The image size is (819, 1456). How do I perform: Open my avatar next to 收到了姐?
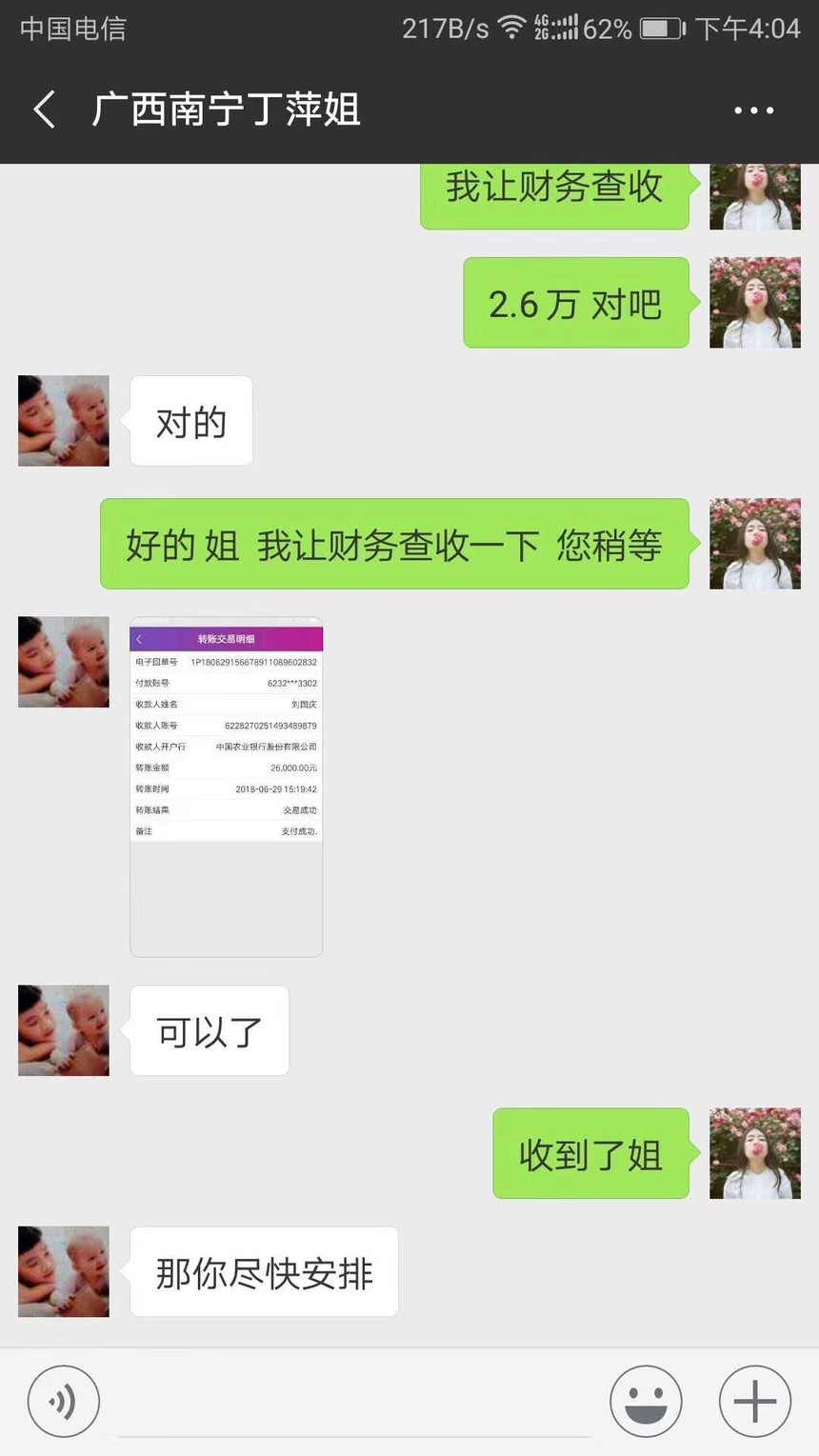click(x=754, y=1153)
